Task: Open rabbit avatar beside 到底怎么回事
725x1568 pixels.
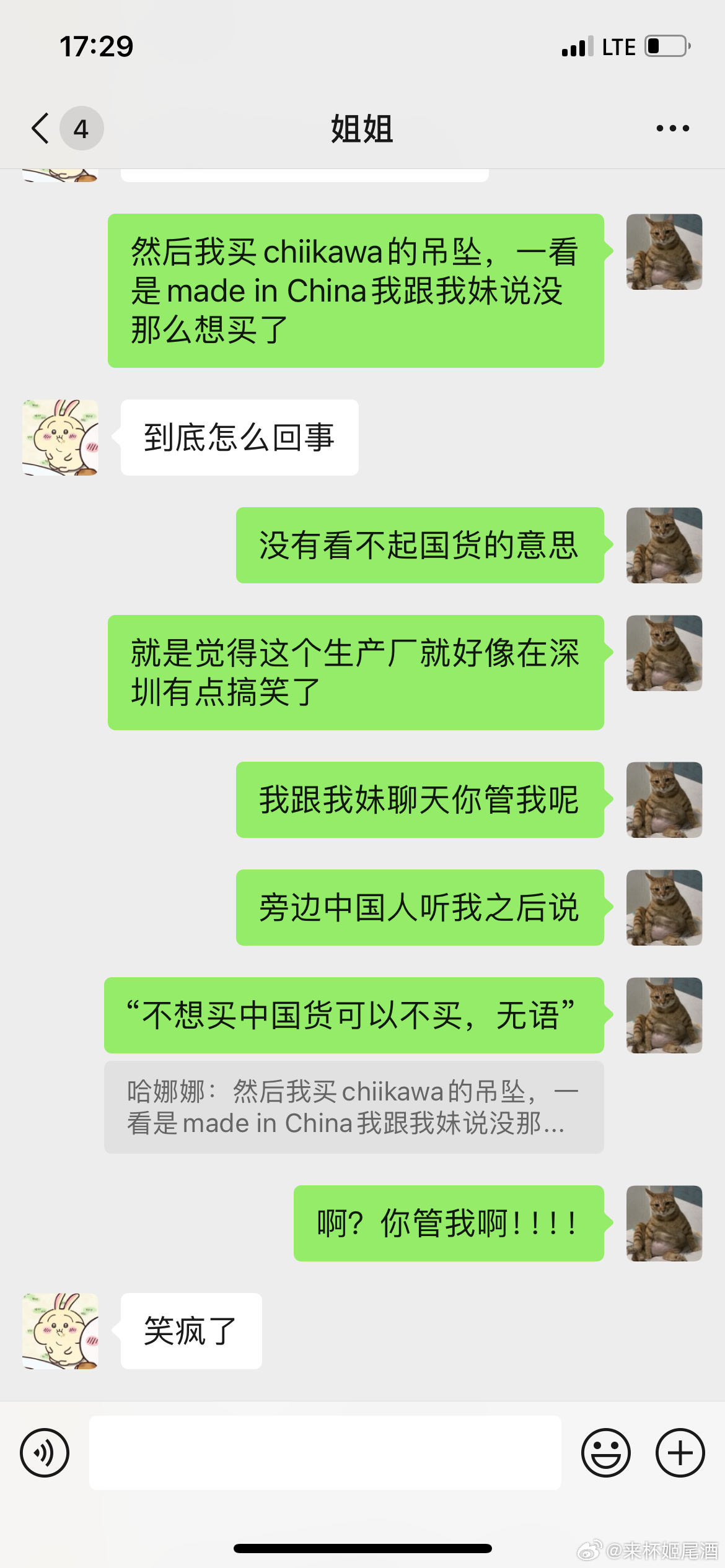Action: point(60,437)
